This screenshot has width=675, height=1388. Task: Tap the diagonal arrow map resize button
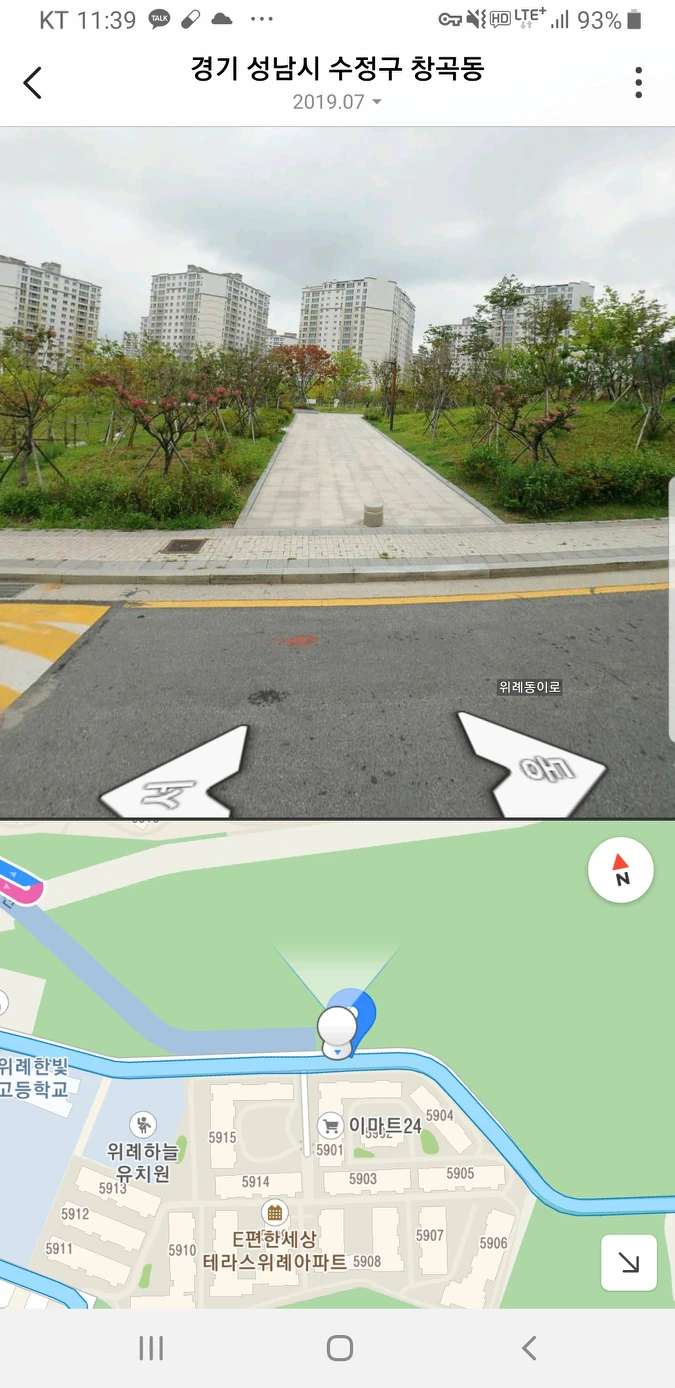coord(628,1262)
